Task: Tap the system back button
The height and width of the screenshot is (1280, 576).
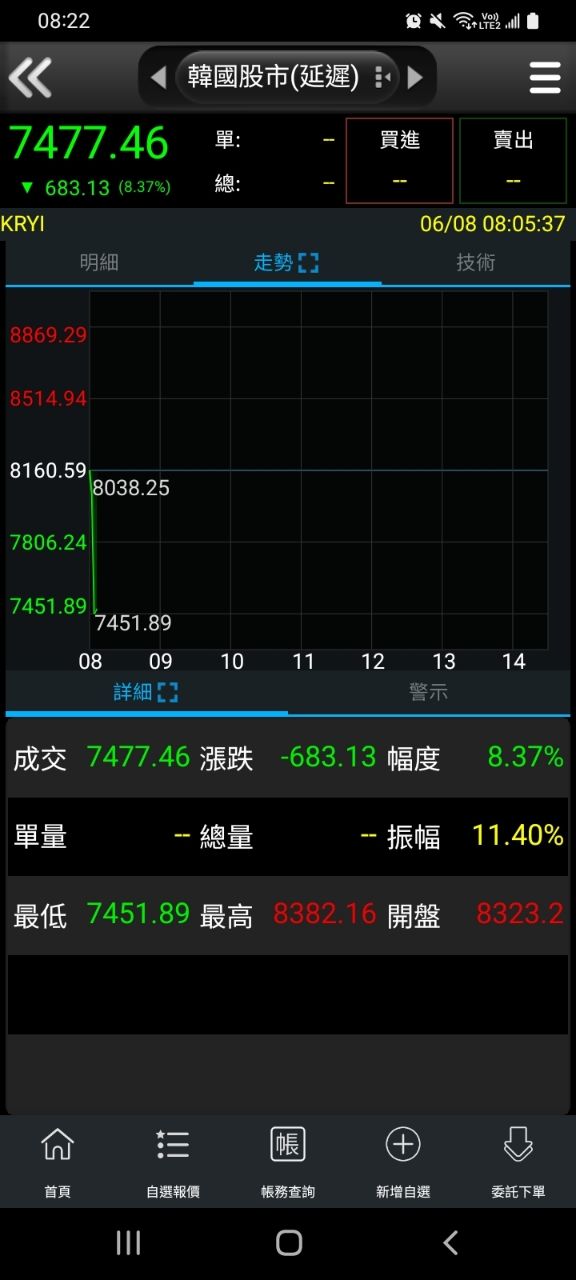Action: (x=450, y=1243)
